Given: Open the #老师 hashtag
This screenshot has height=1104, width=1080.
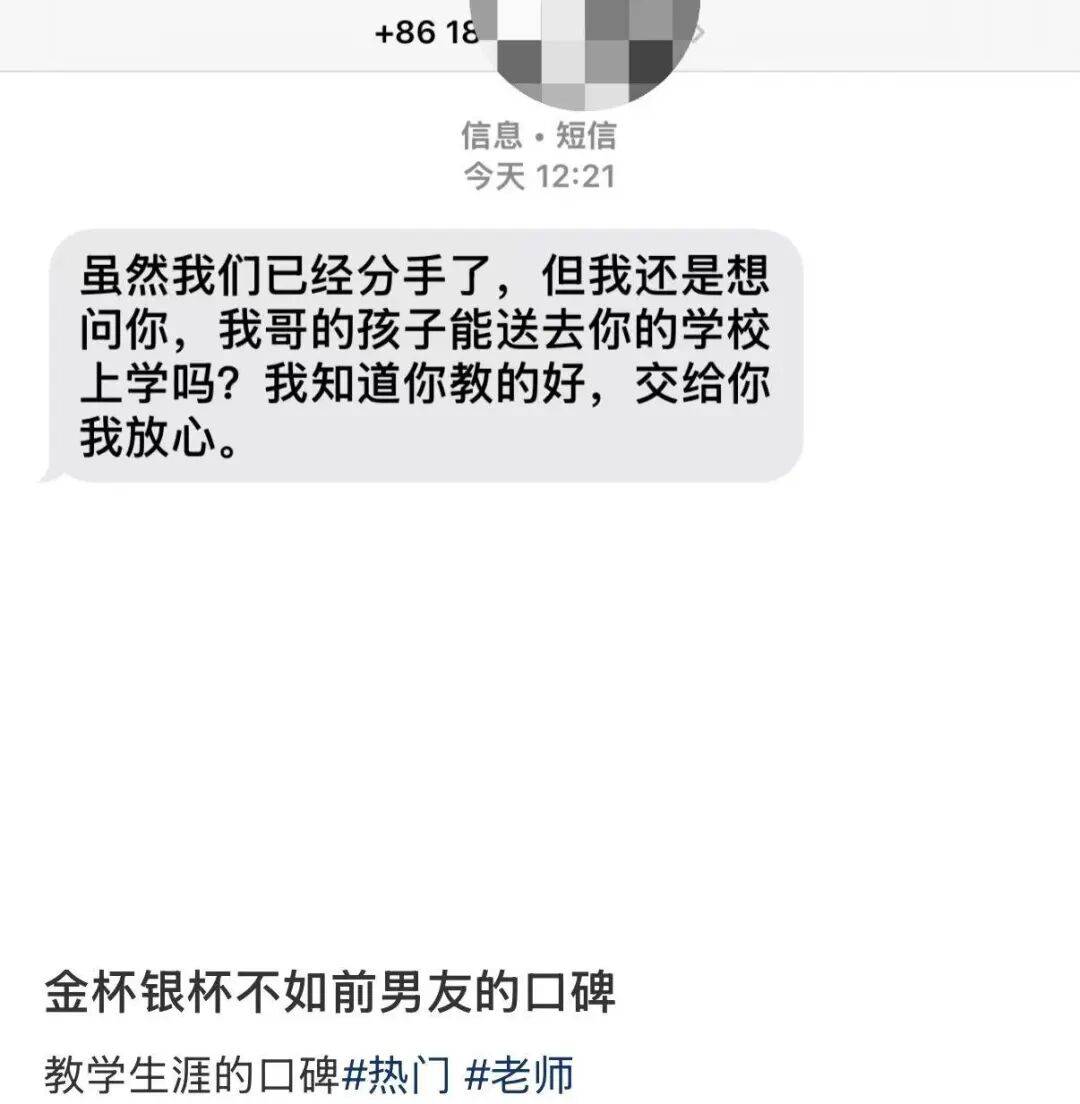Looking at the screenshot, I should click(521, 1074).
